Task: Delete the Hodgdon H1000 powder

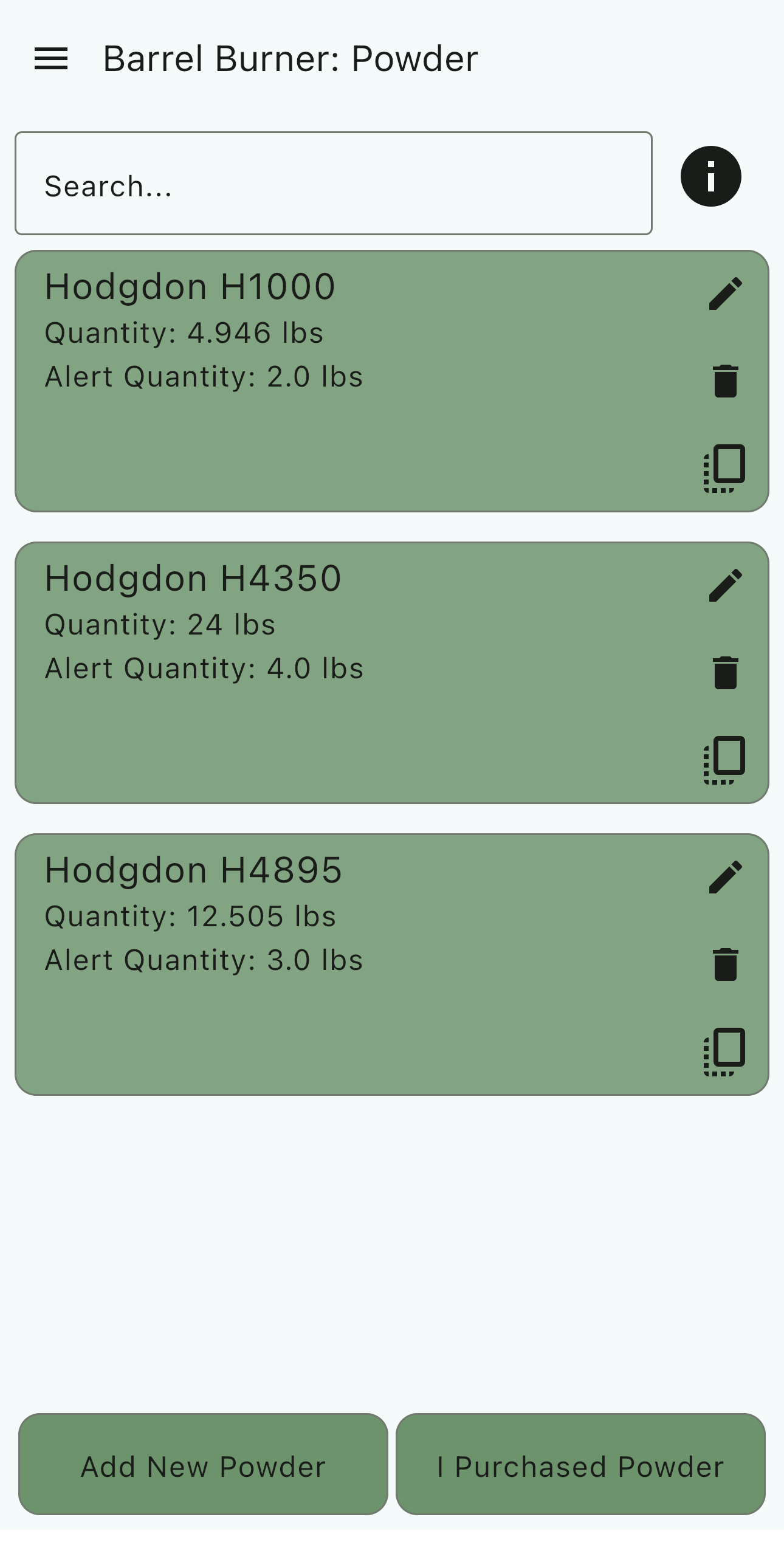Action: (x=725, y=381)
